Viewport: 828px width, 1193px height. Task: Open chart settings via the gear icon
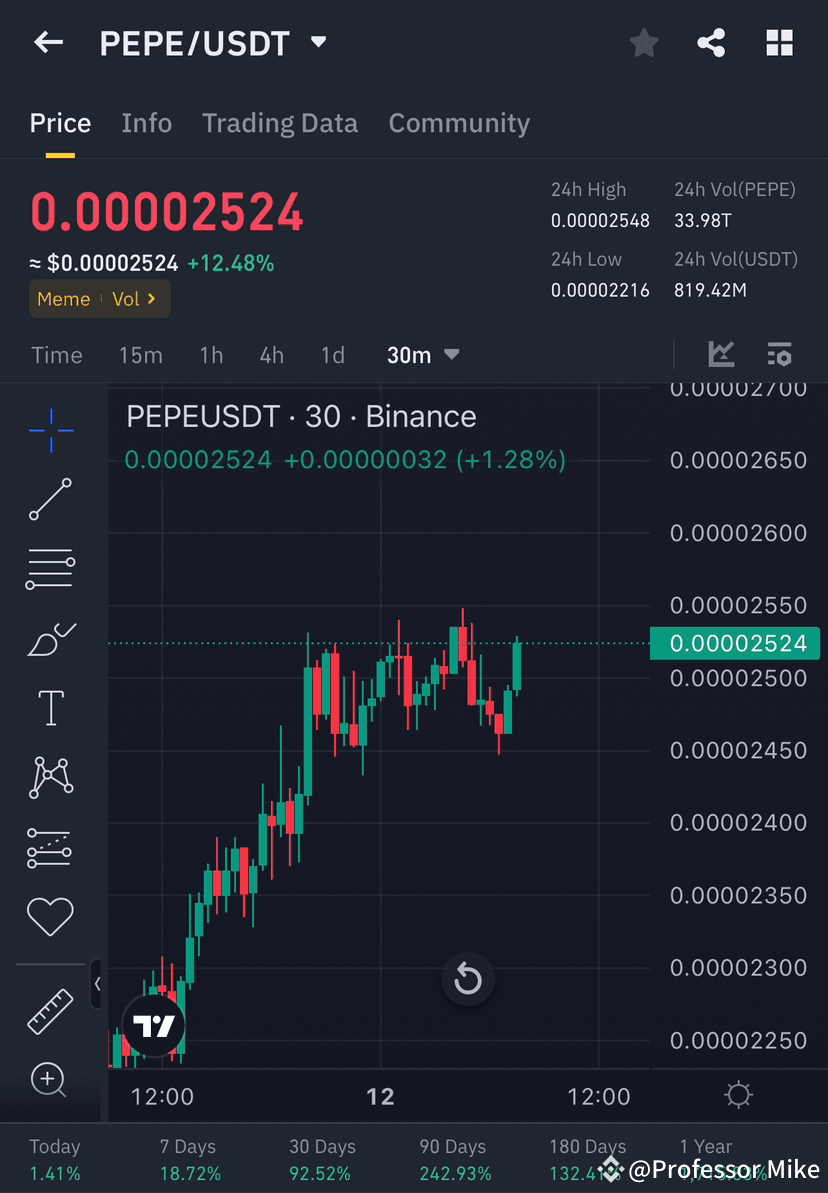(x=738, y=1095)
